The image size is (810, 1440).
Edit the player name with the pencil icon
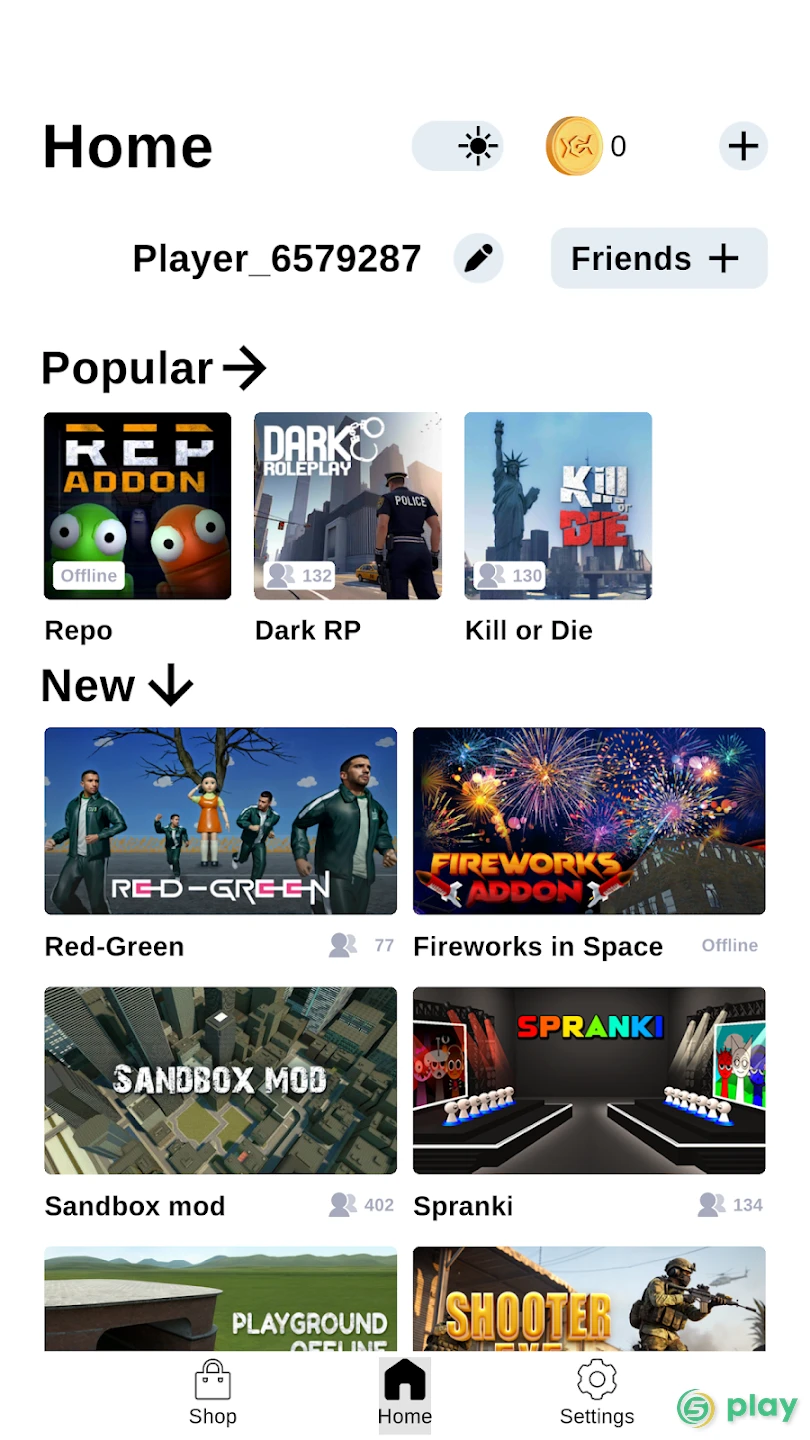tap(478, 258)
